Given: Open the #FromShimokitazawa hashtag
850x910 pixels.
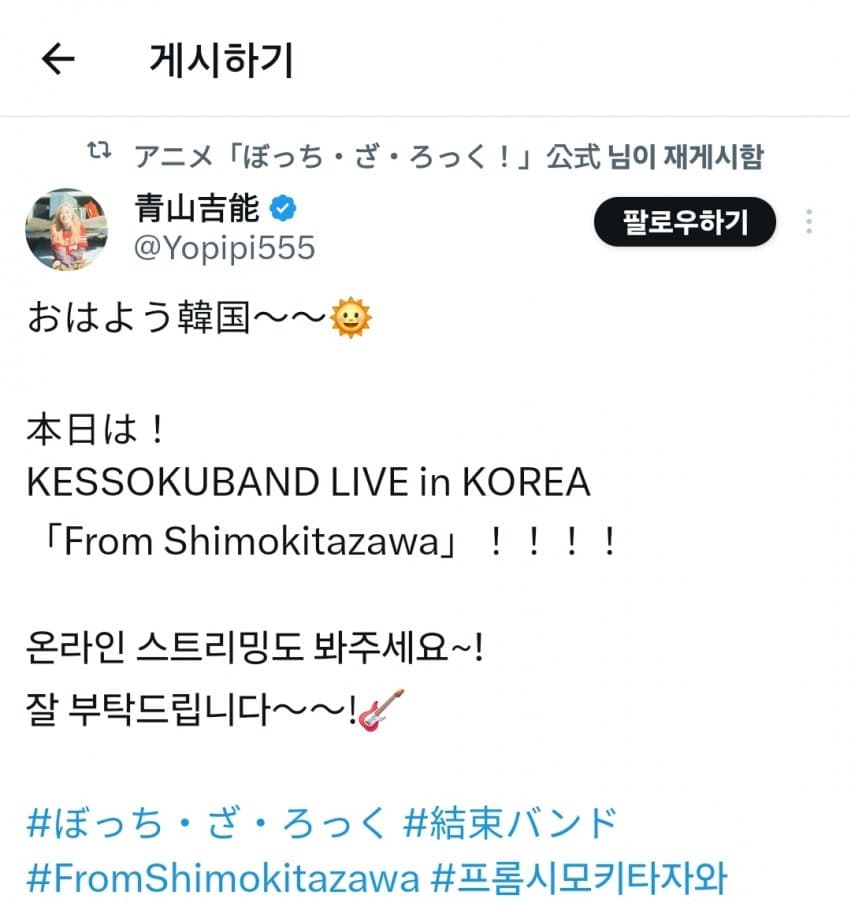Looking at the screenshot, I should (x=222, y=879).
